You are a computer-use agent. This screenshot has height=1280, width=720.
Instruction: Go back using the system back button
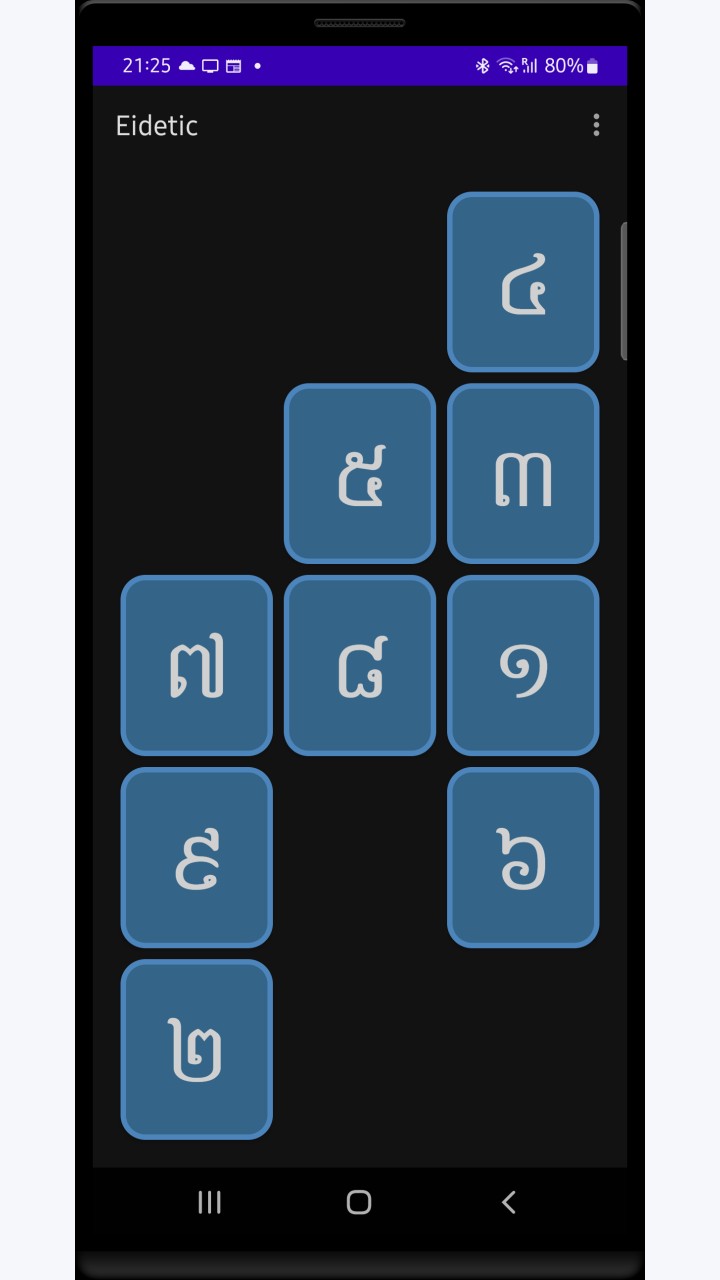(x=508, y=1202)
